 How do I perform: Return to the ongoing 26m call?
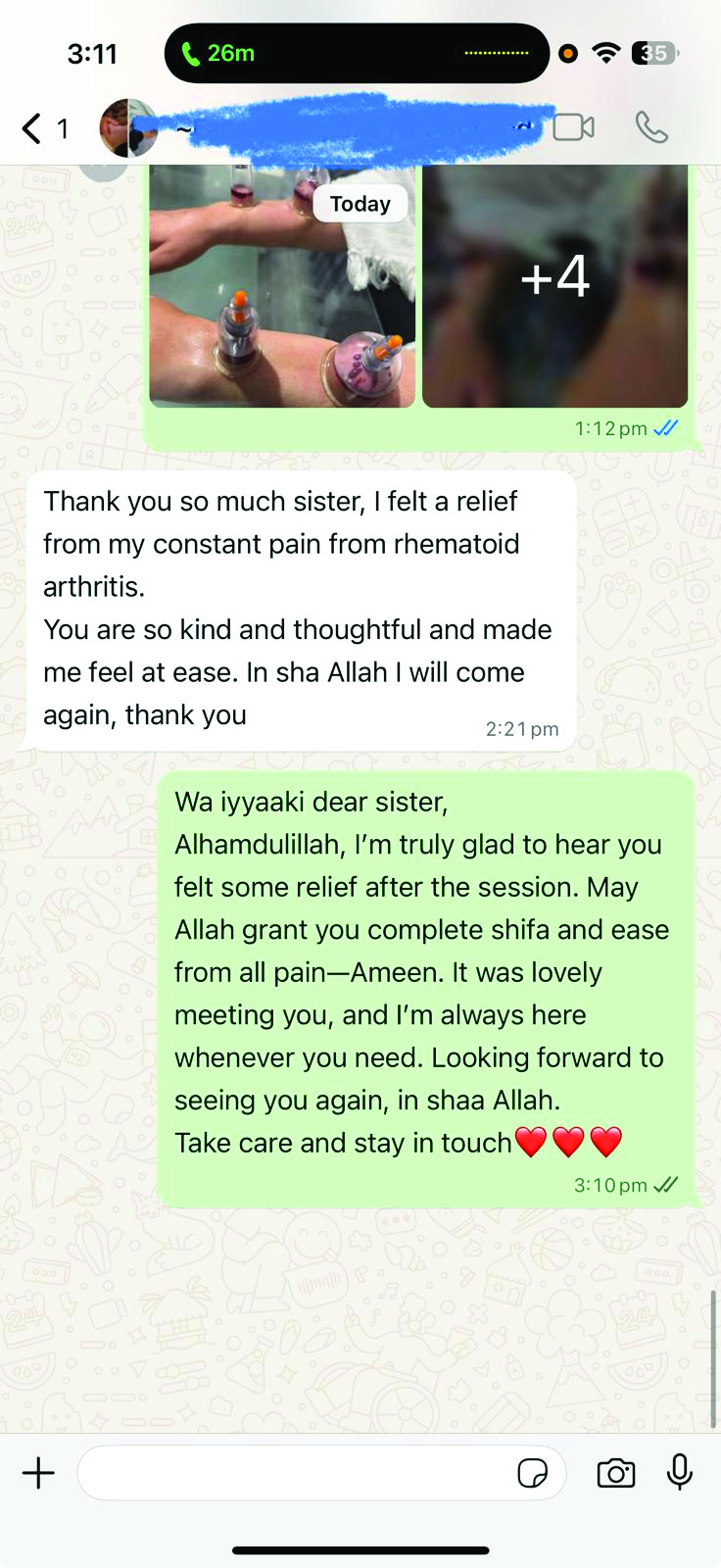(219, 53)
